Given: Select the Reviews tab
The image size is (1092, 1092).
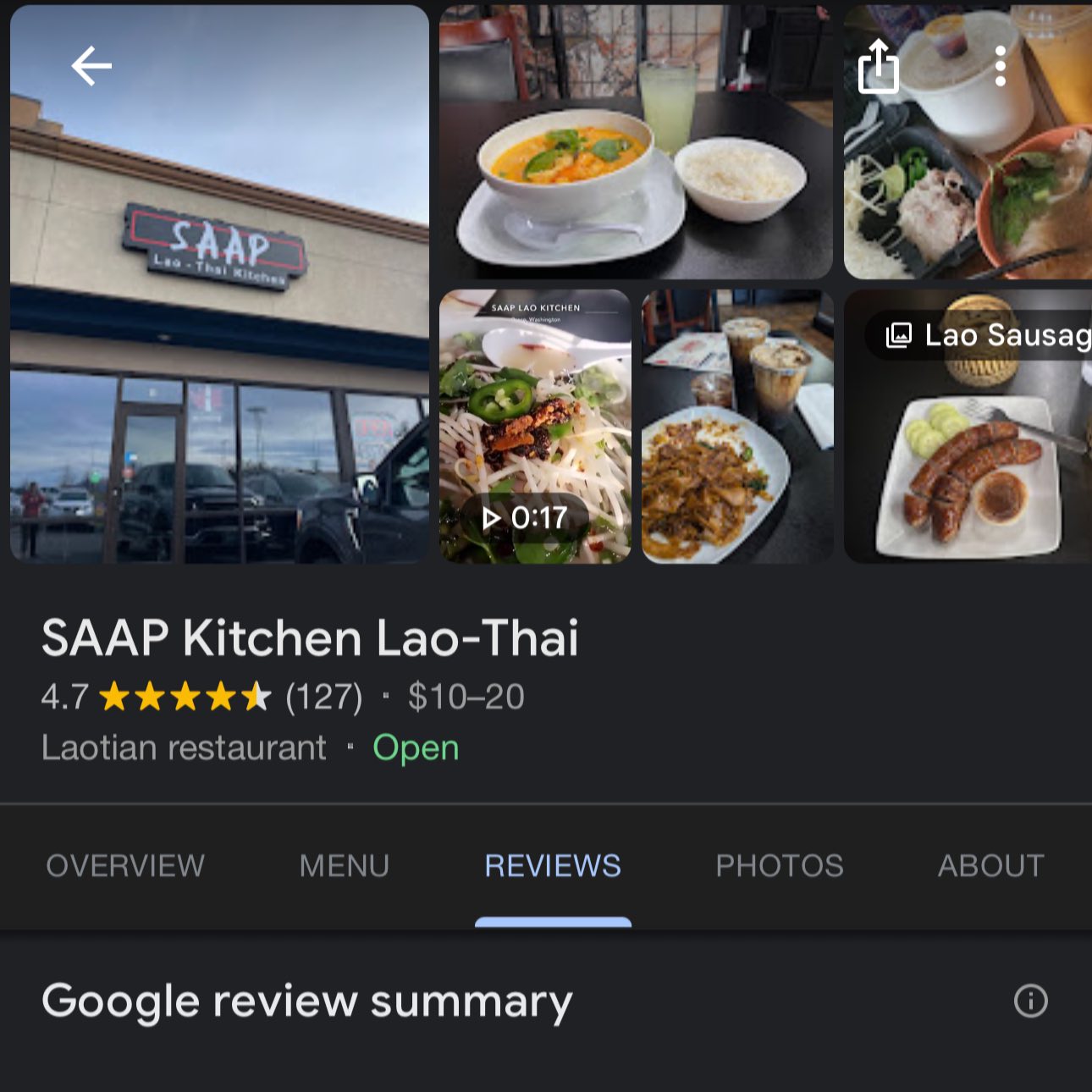Looking at the screenshot, I should pyautogui.click(x=552, y=865).
